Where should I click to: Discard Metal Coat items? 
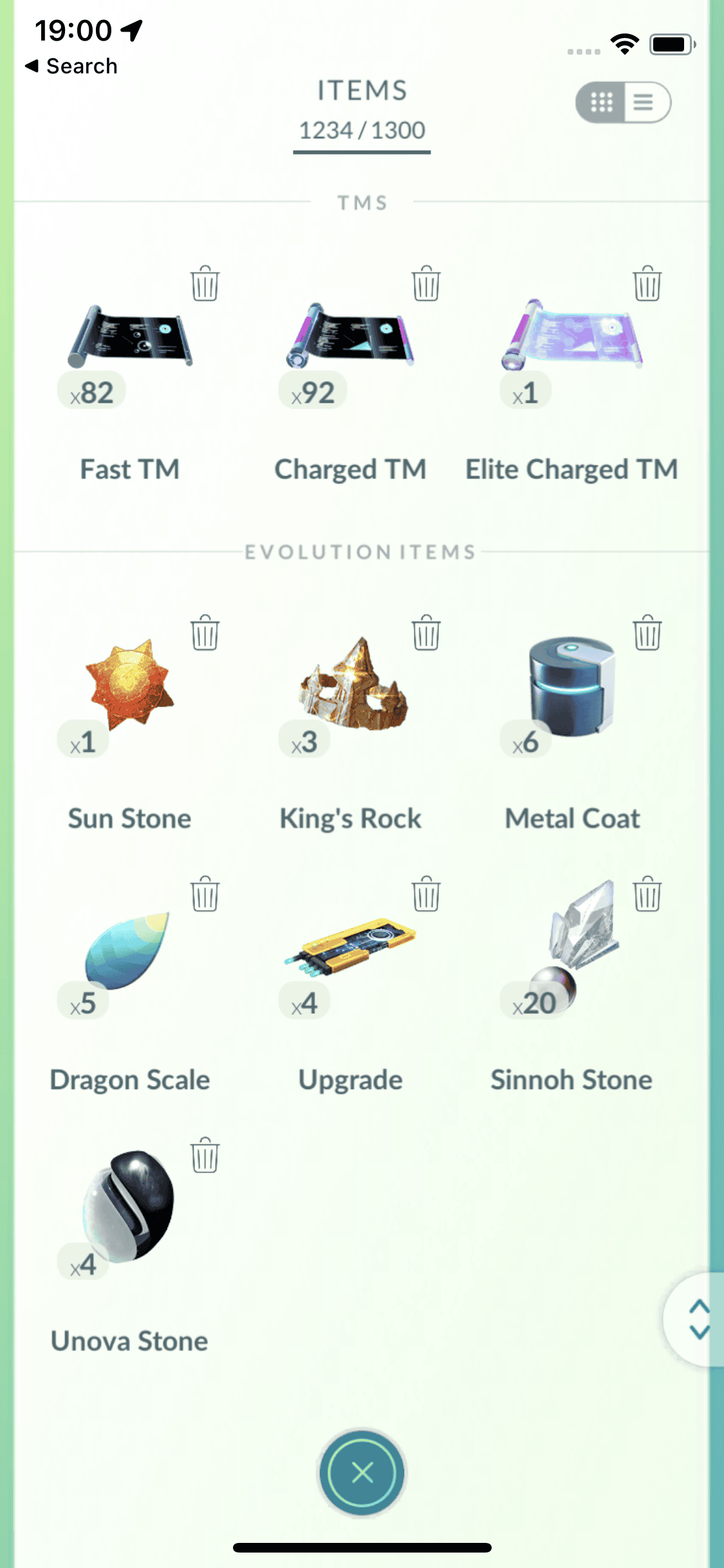pyautogui.click(x=647, y=633)
